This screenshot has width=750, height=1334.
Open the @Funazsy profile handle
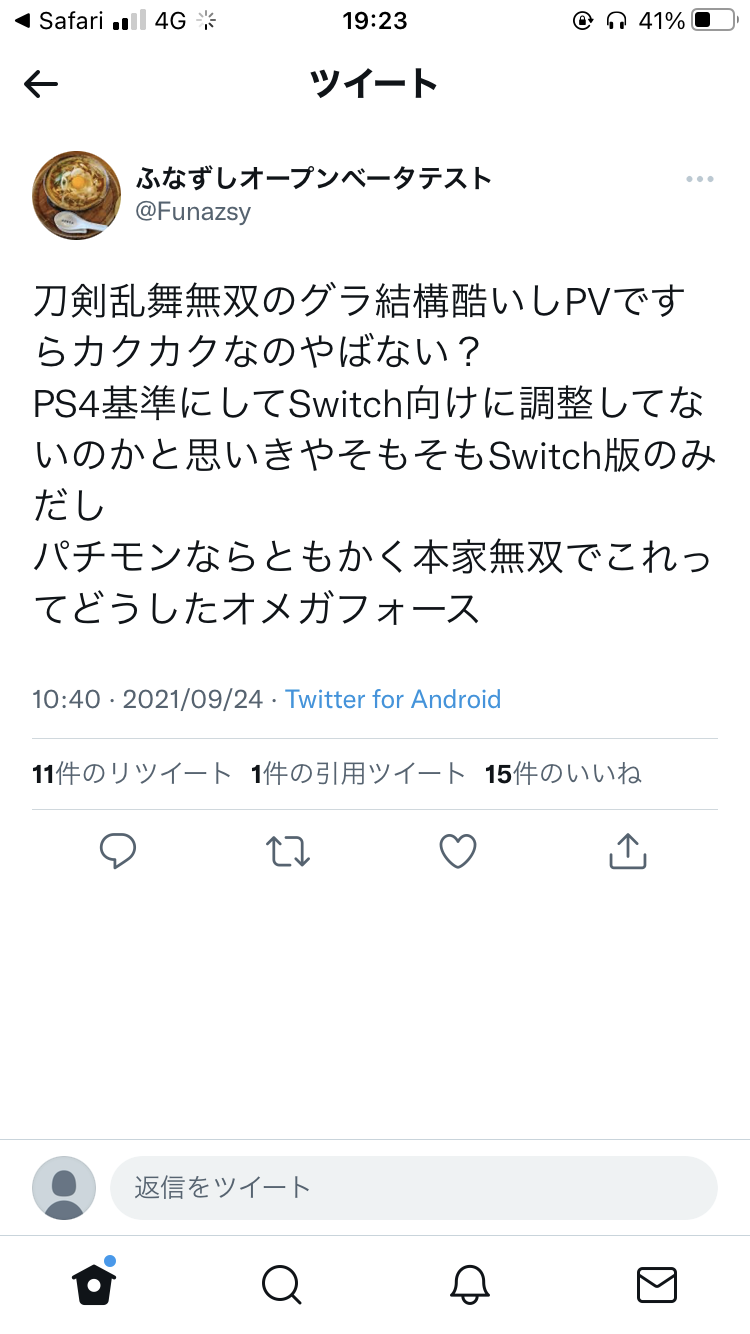193,212
